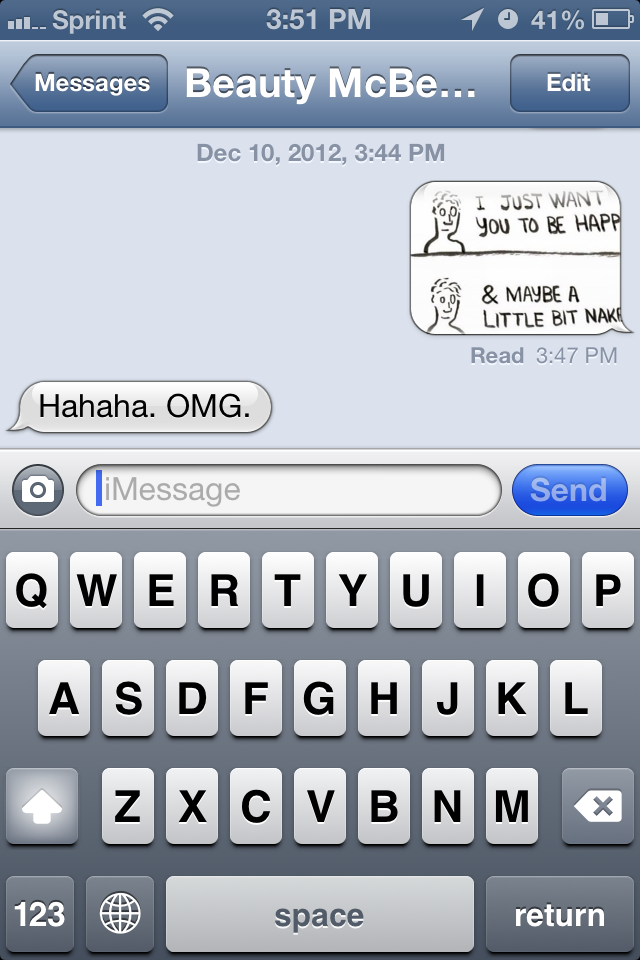Tap the Edit button
The height and width of the screenshot is (960, 640).
coord(568,84)
